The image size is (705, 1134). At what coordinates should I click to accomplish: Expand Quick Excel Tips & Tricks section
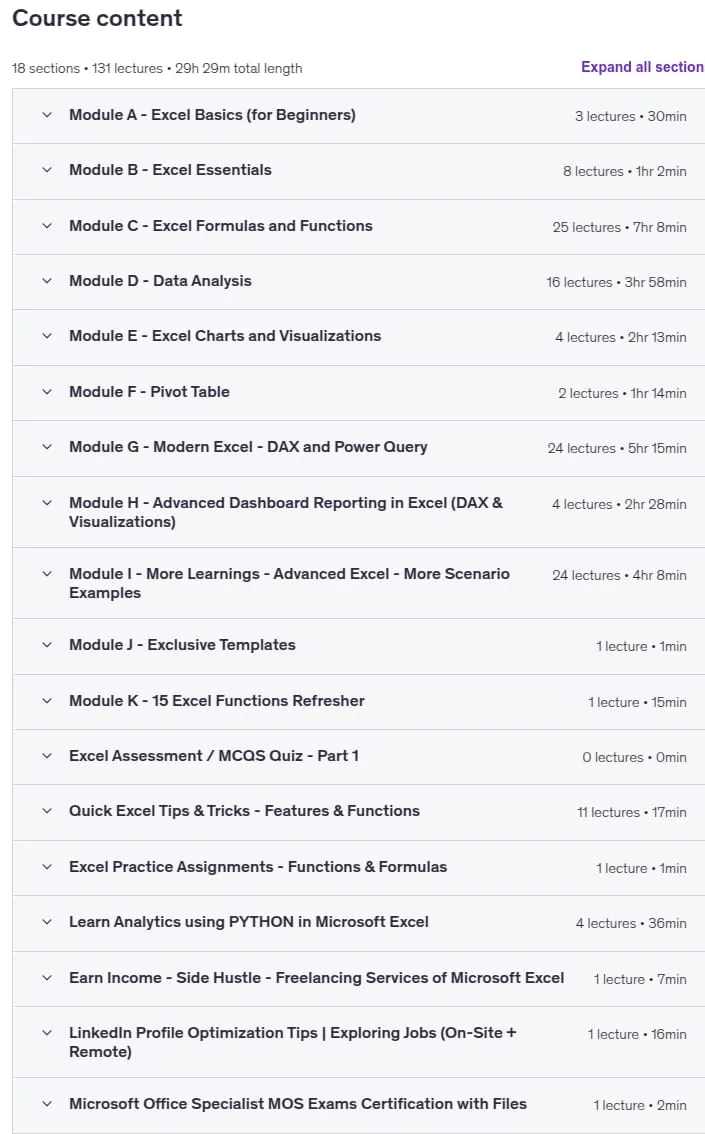click(x=359, y=812)
